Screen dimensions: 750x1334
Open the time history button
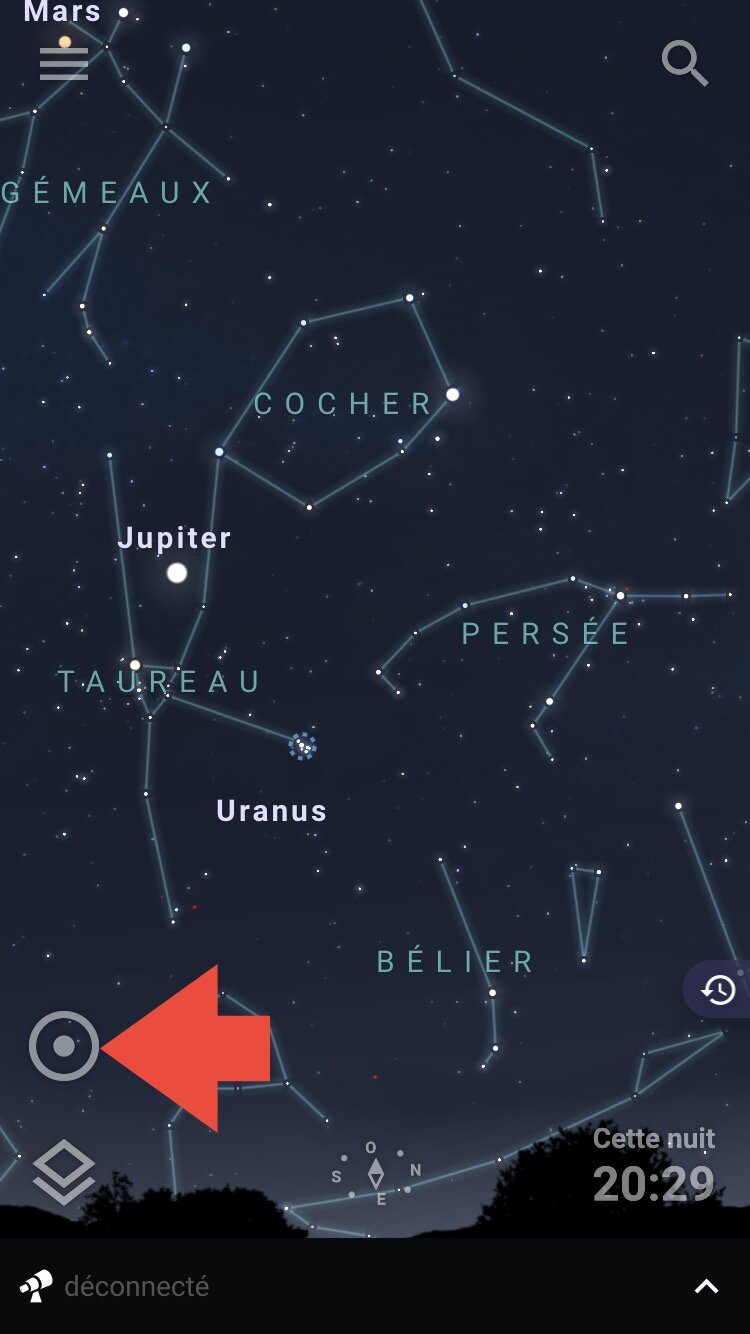(x=718, y=990)
